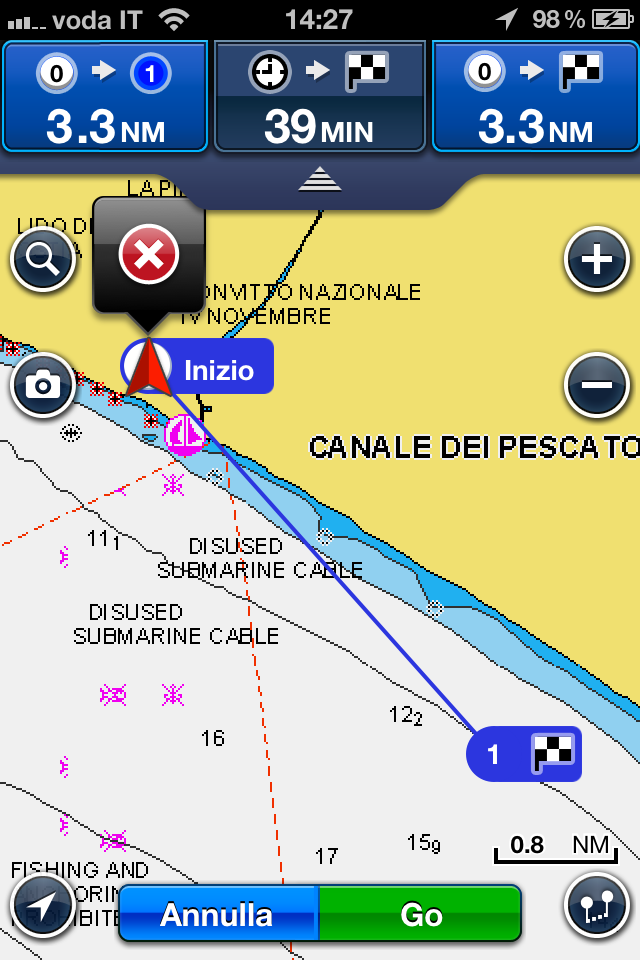Collapse the route info panel arrow

320,180
